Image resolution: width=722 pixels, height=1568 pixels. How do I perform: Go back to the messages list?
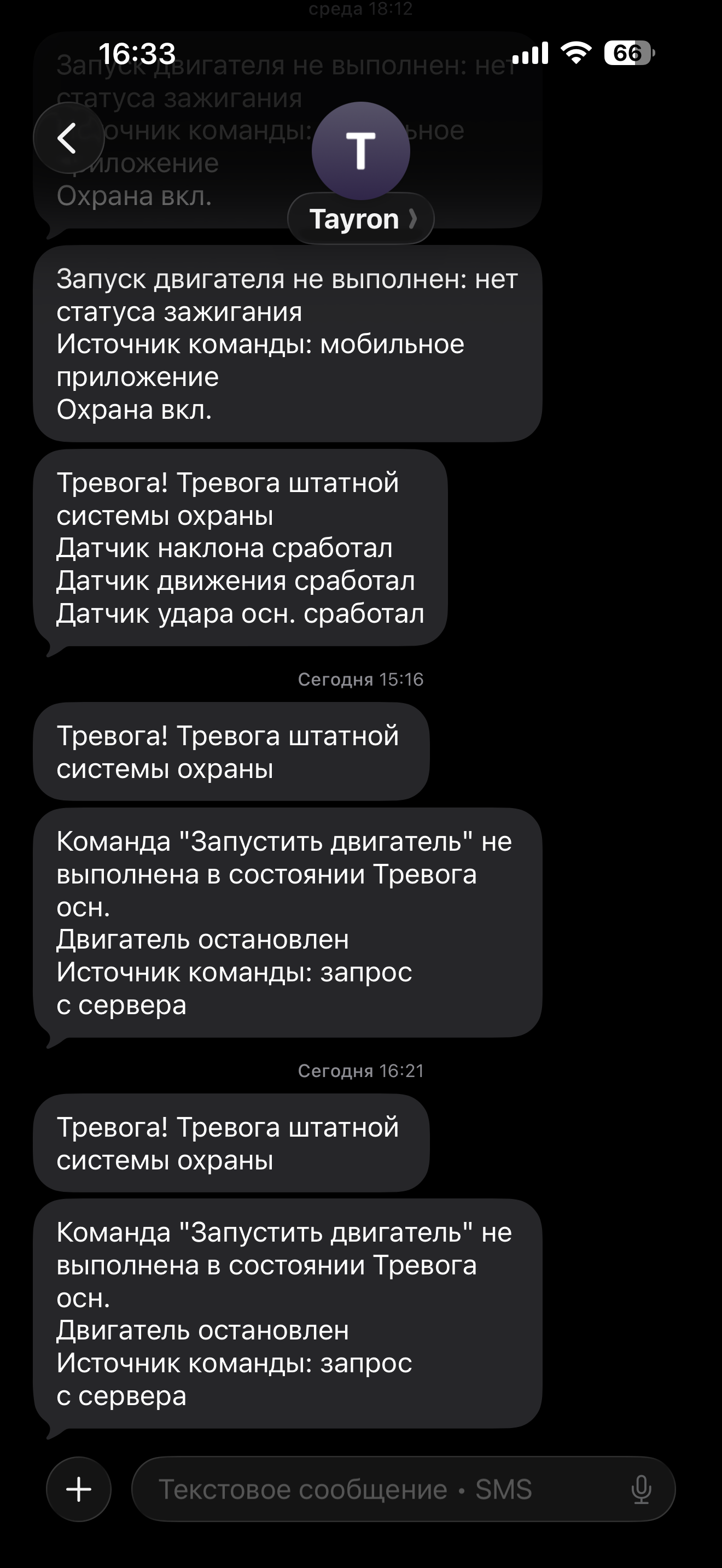point(68,138)
